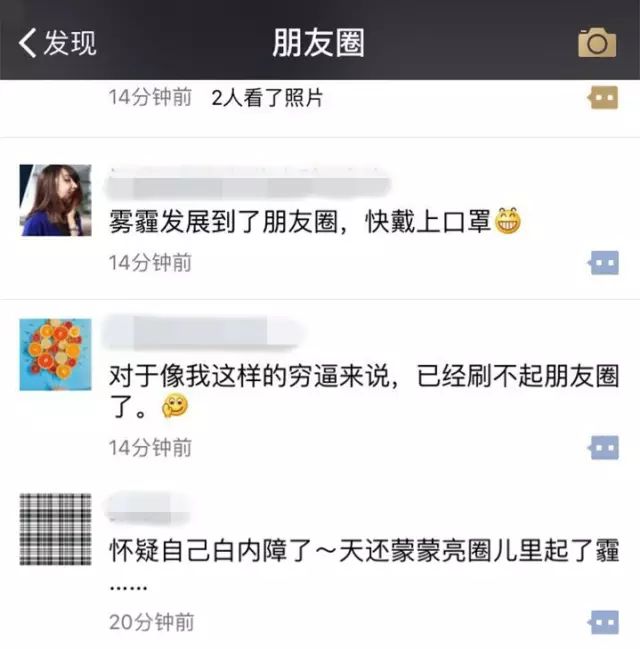Open comment menu on the 白内障 post
Screen dimensions: 640x649
coord(603,621)
